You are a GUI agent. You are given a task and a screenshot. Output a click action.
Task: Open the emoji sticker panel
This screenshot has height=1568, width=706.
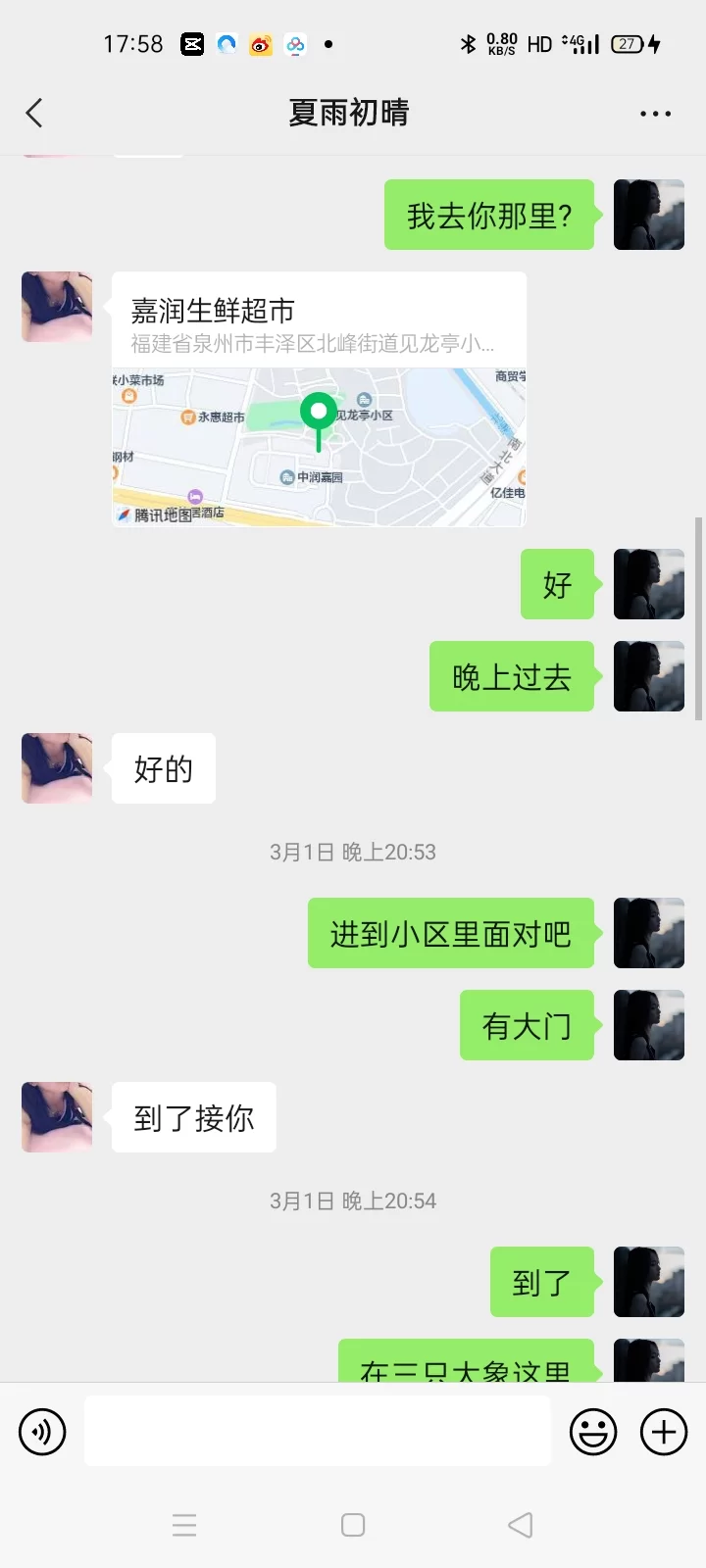point(593,1432)
